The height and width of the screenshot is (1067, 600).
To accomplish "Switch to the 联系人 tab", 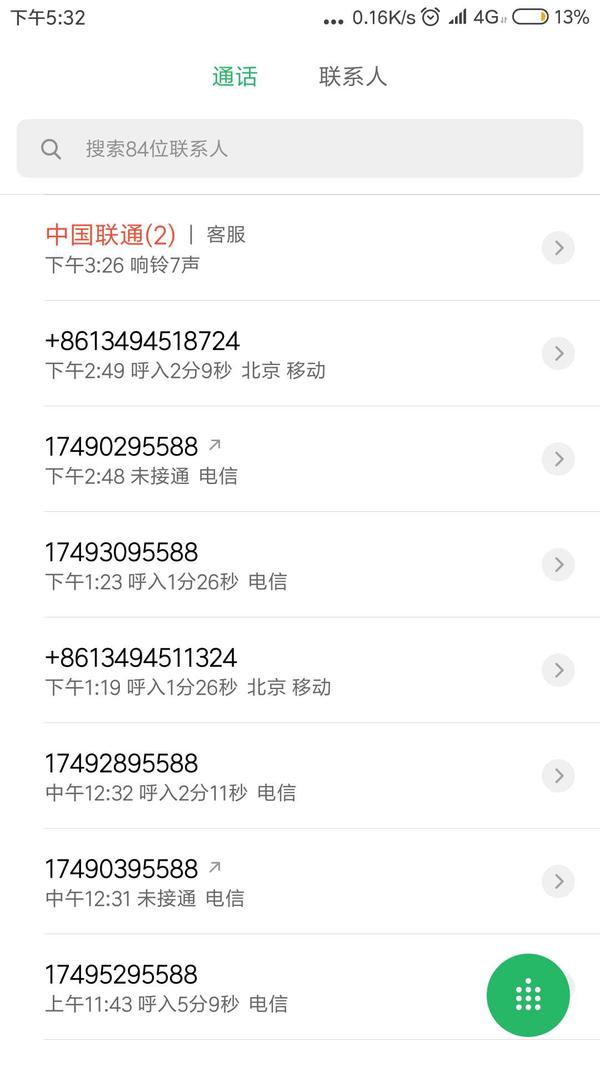I will 353,76.
